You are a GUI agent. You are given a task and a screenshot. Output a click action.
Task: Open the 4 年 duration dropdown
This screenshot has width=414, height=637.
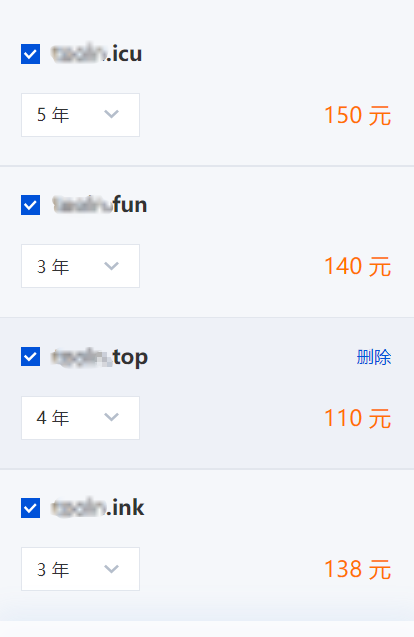pyautogui.click(x=80, y=418)
